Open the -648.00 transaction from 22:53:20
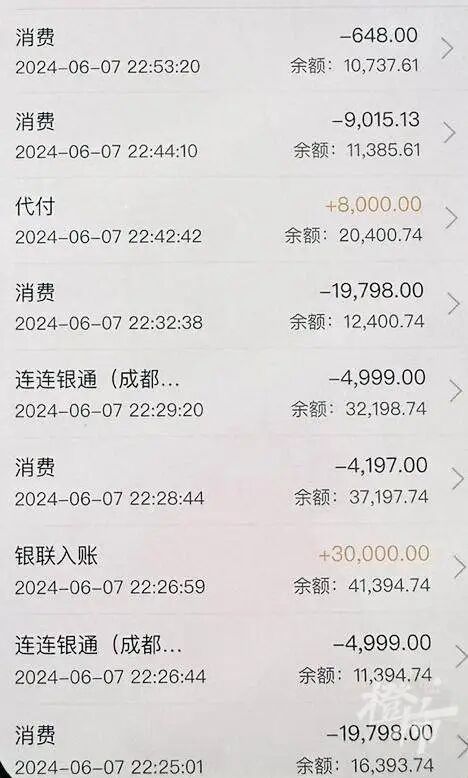Viewport: 468px width, 778px height. click(x=234, y=51)
